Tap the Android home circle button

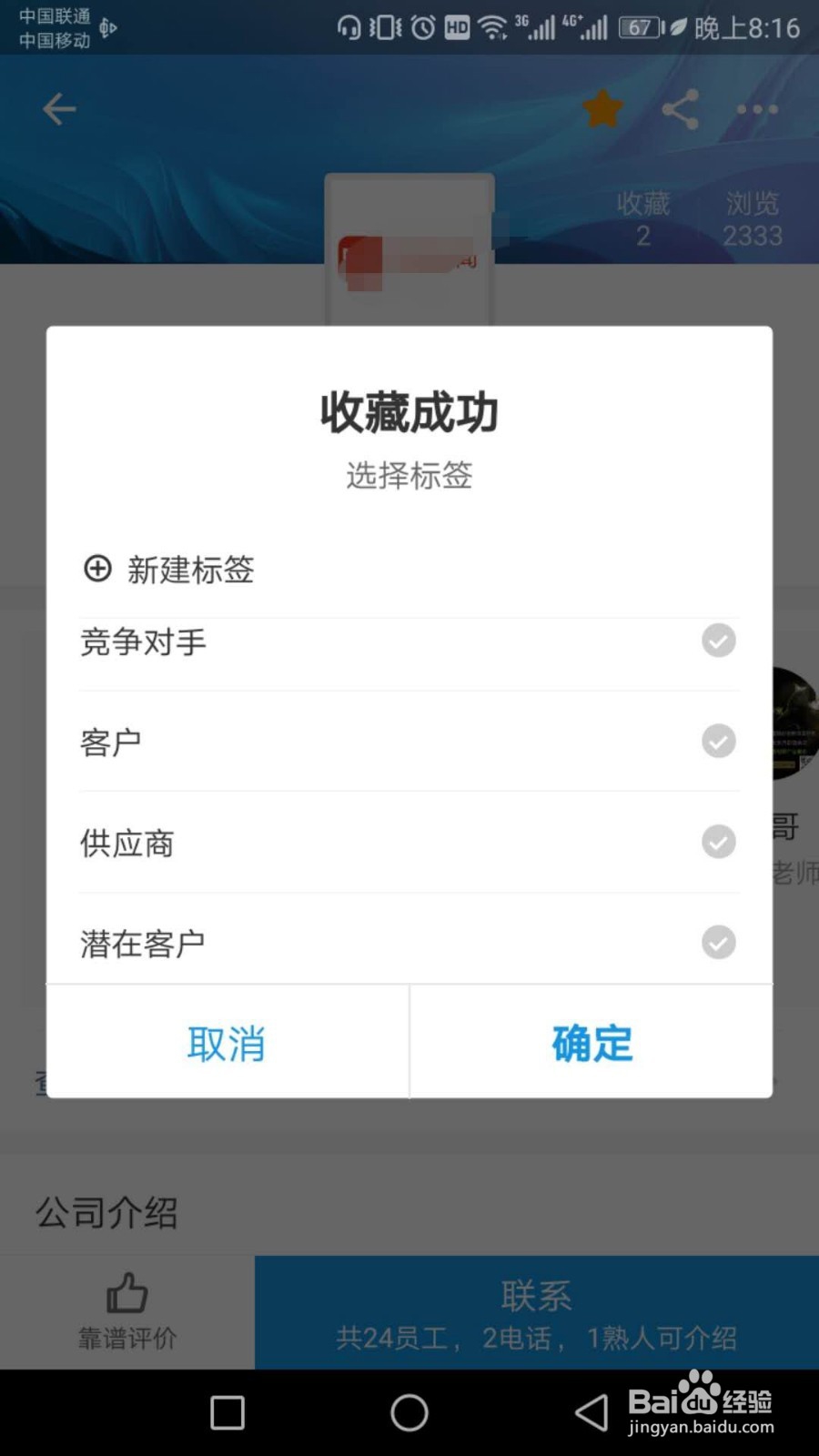[x=409, y=1413]
